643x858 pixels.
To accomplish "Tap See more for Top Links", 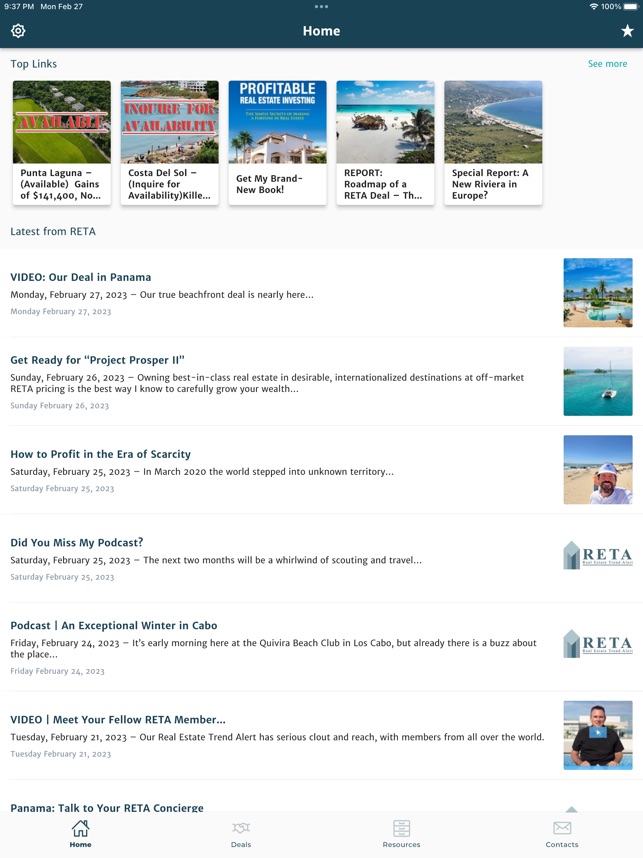I will (607, 64).
